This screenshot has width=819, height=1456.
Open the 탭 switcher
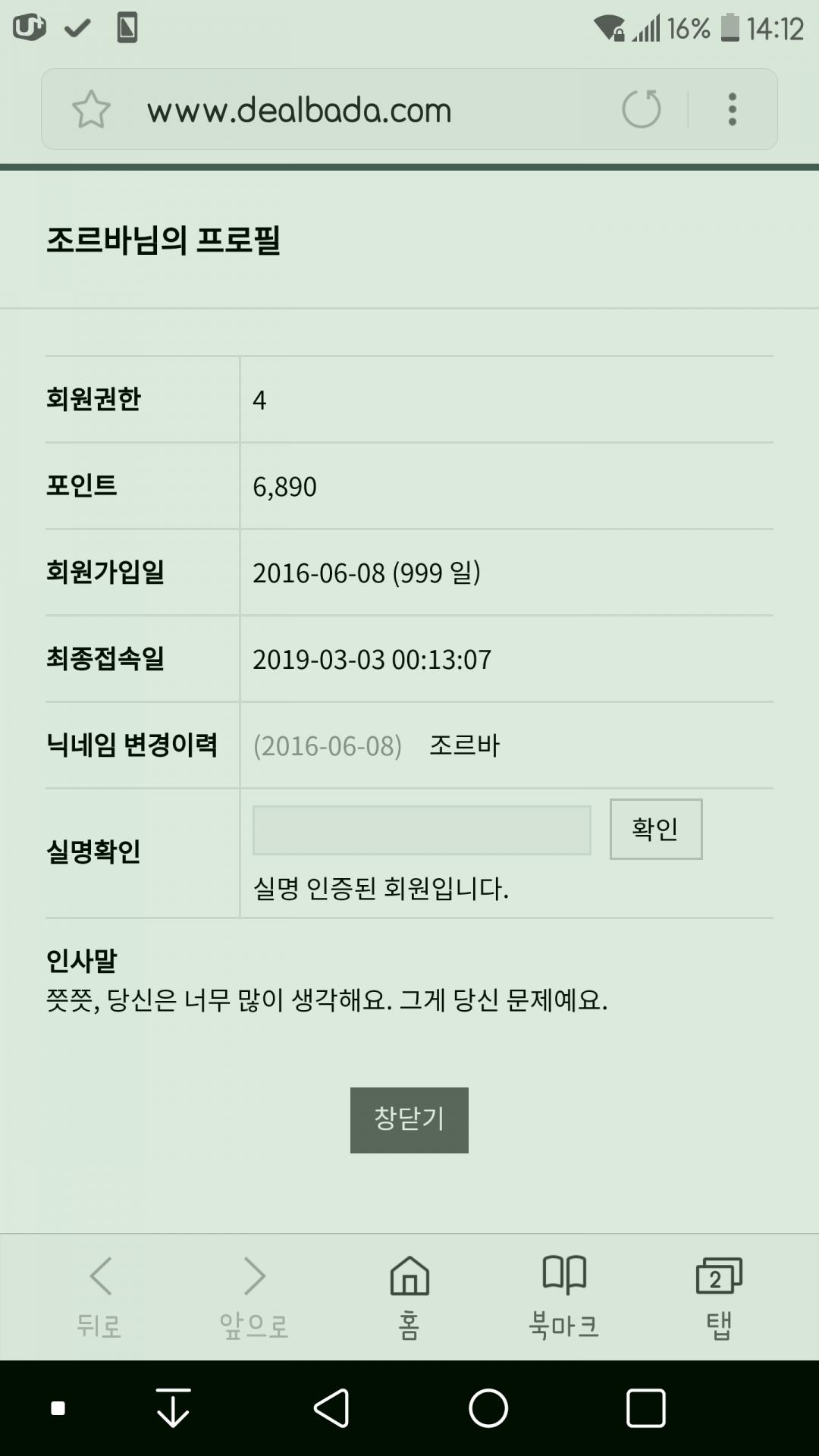[719, 1296]
